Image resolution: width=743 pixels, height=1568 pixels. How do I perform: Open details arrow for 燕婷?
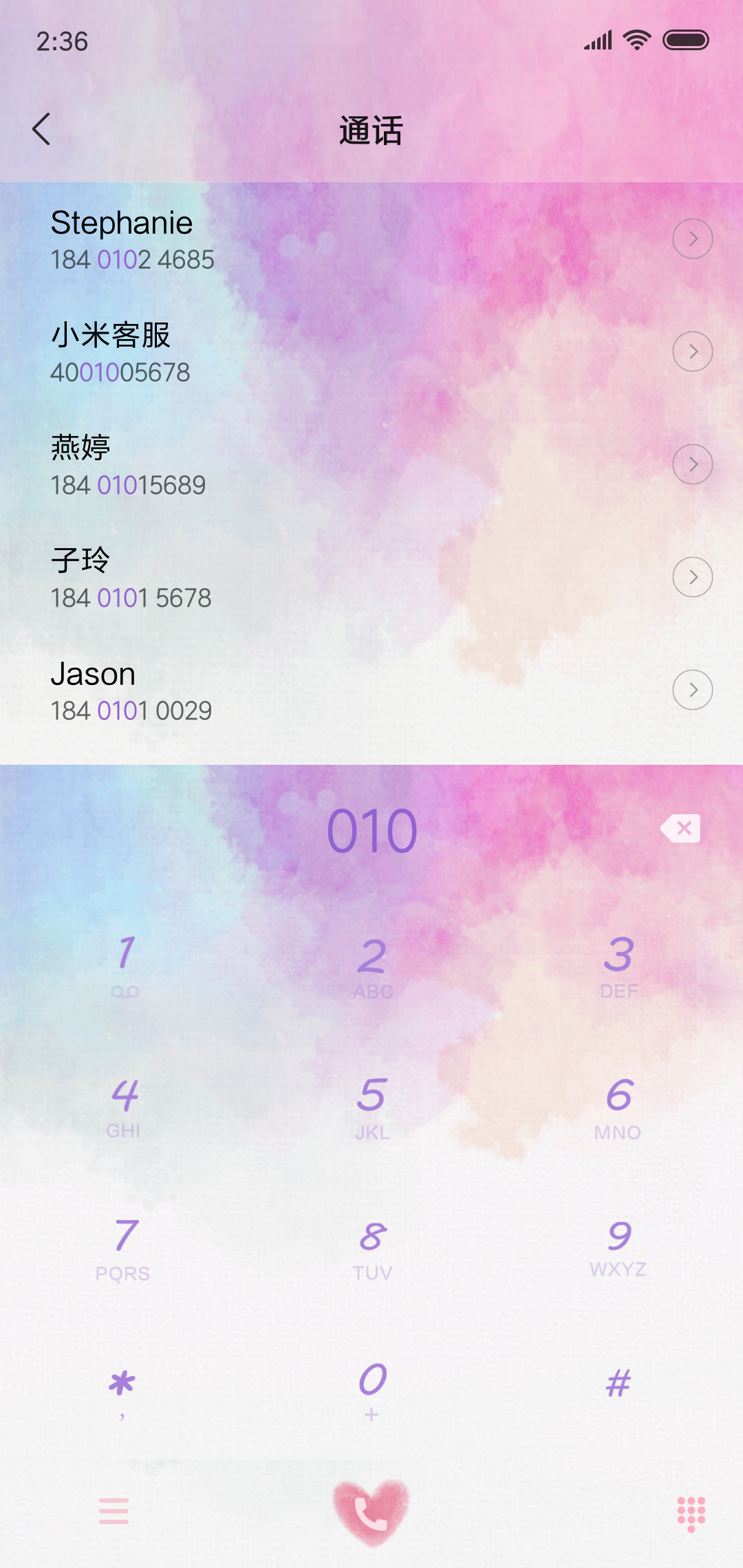(x=692, y=464)
